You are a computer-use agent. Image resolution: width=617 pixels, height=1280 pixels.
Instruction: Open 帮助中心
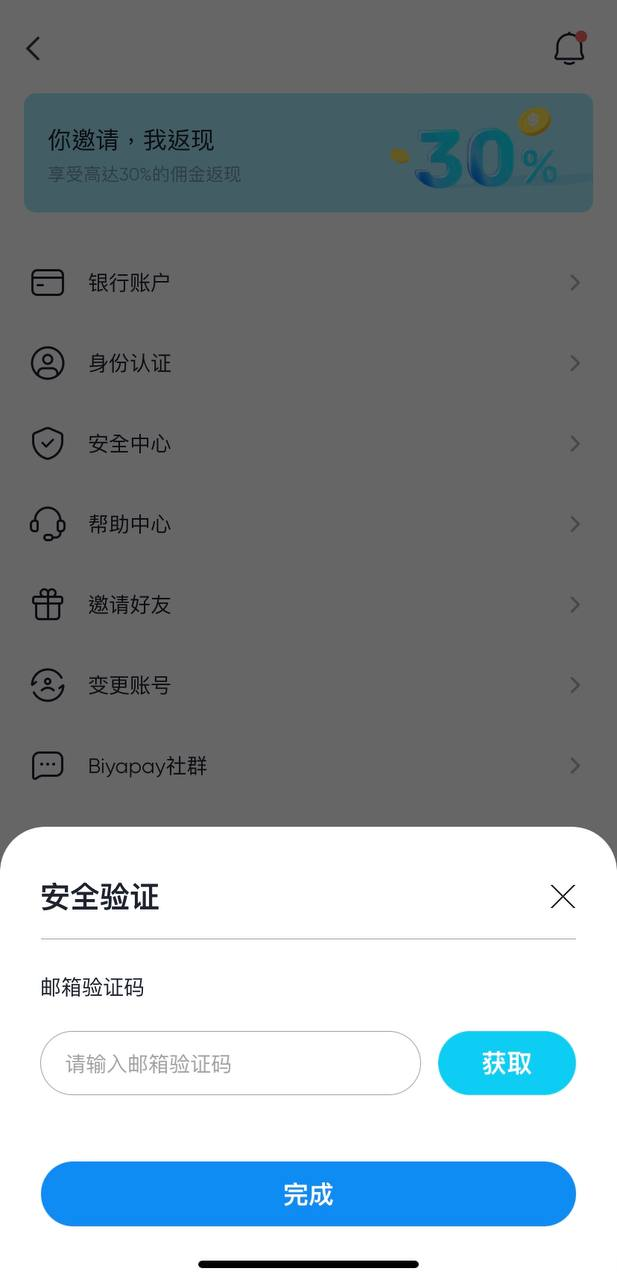pyautogui.click(x=308, y=524)
